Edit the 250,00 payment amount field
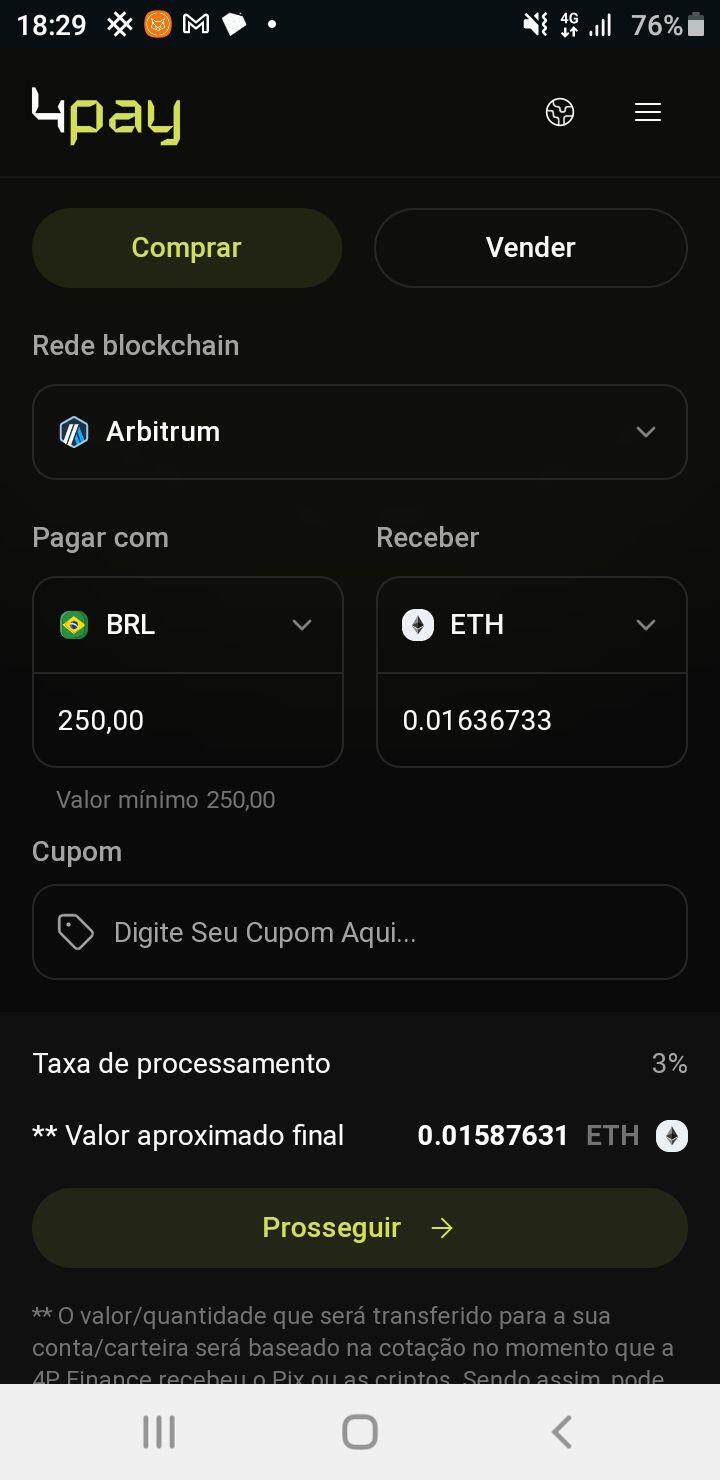 click(x=188, y=720)
